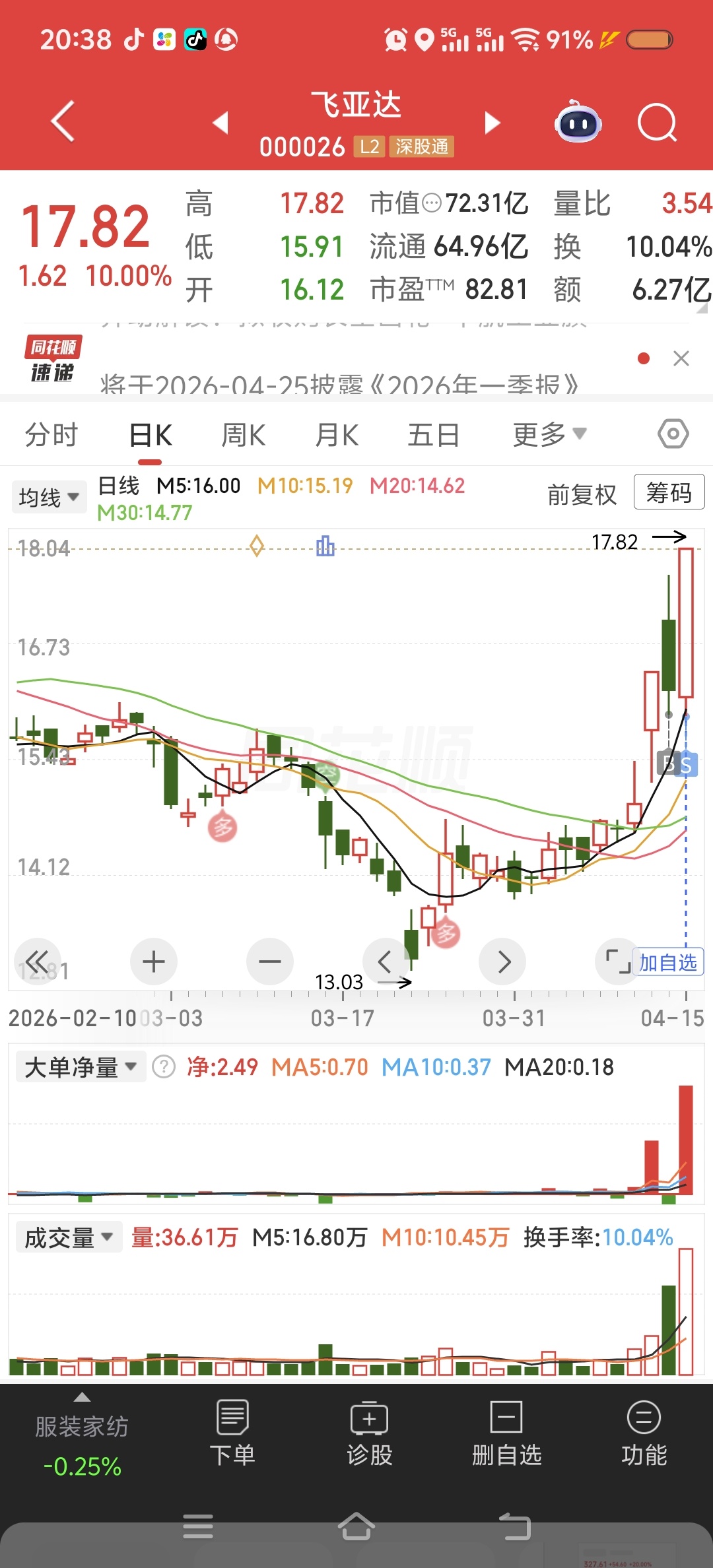The height and width of the screenshot is (1568, 713).
Task: Select the 周K chart tab
Action: [x=244, y=435]
